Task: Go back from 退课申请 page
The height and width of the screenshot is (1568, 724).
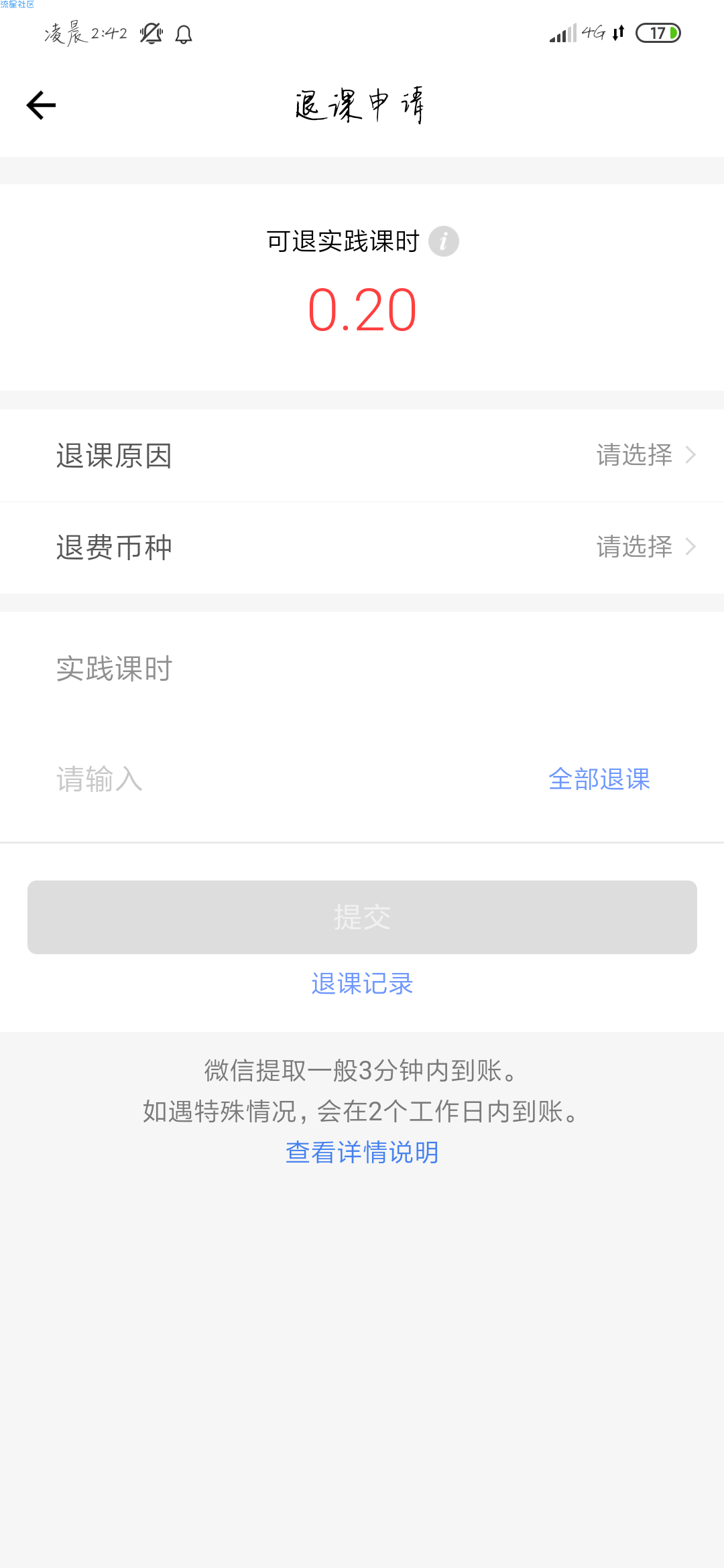Action: [x=41, y=105]
